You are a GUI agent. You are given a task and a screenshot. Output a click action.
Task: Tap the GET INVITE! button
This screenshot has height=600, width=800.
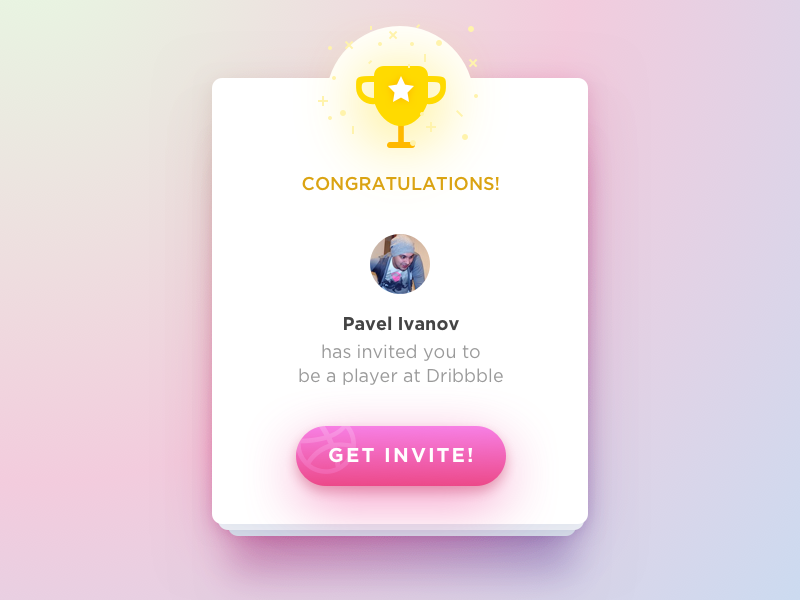coord(401,456)
